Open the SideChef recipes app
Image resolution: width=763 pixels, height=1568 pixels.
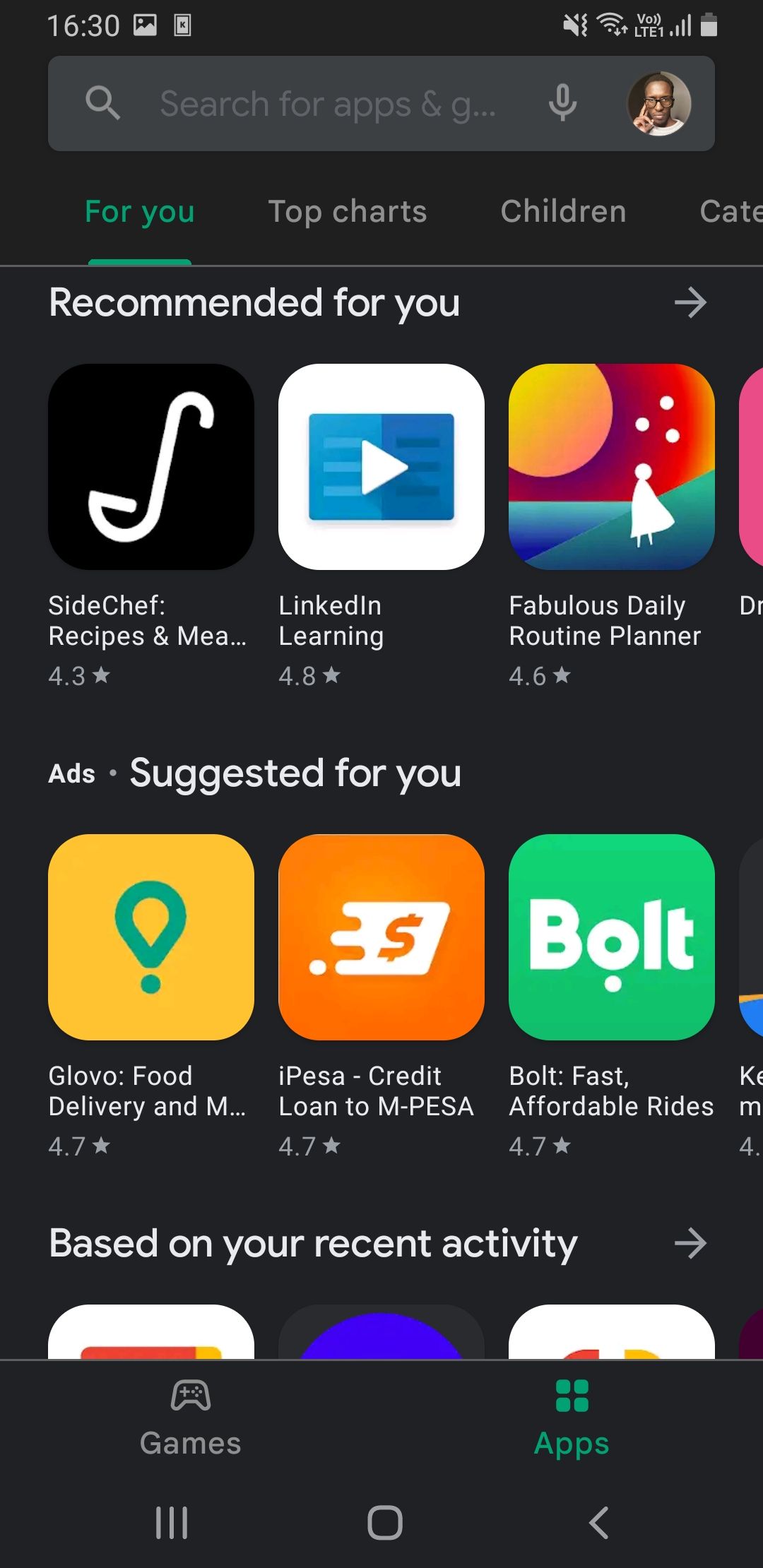click(151, 467)
